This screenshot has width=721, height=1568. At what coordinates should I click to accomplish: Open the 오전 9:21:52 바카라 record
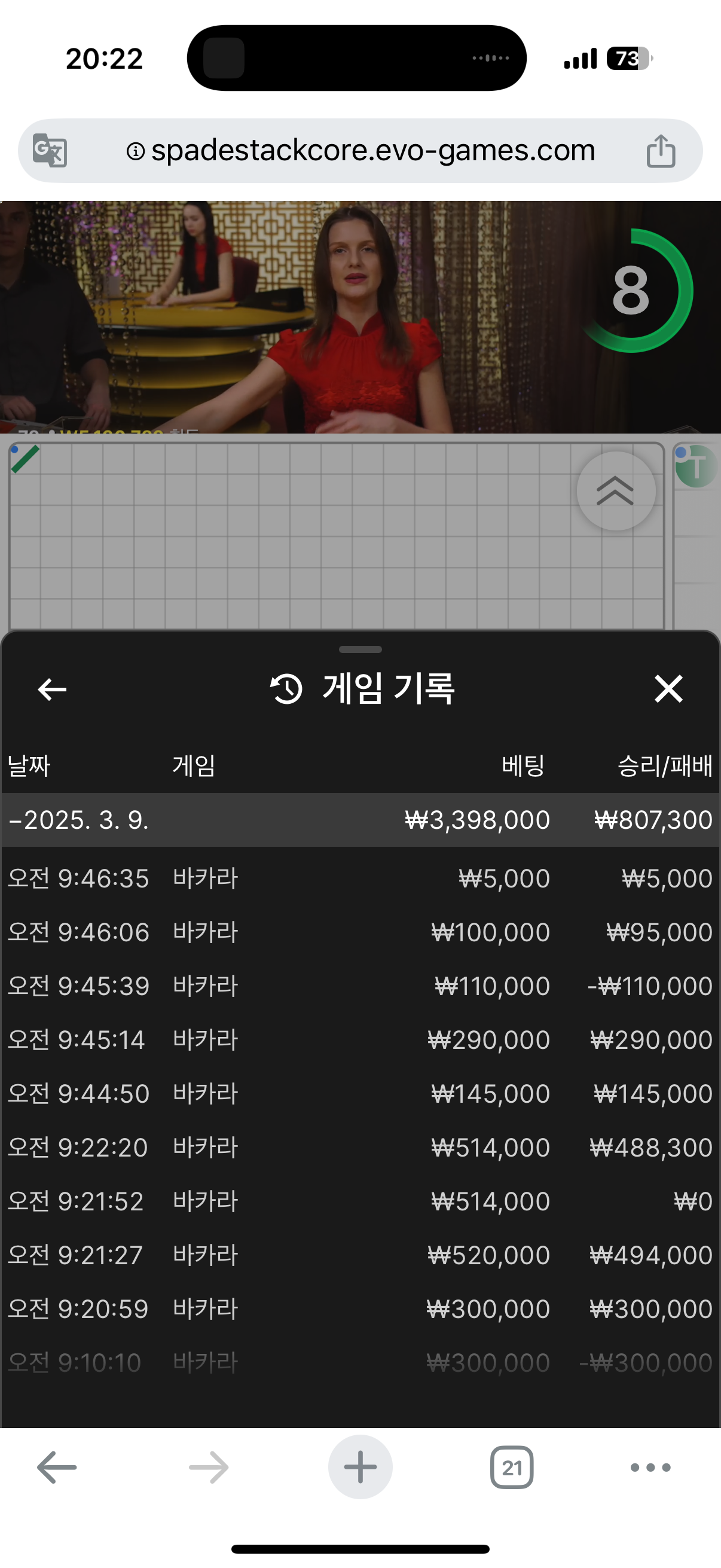click(360, 1201)
